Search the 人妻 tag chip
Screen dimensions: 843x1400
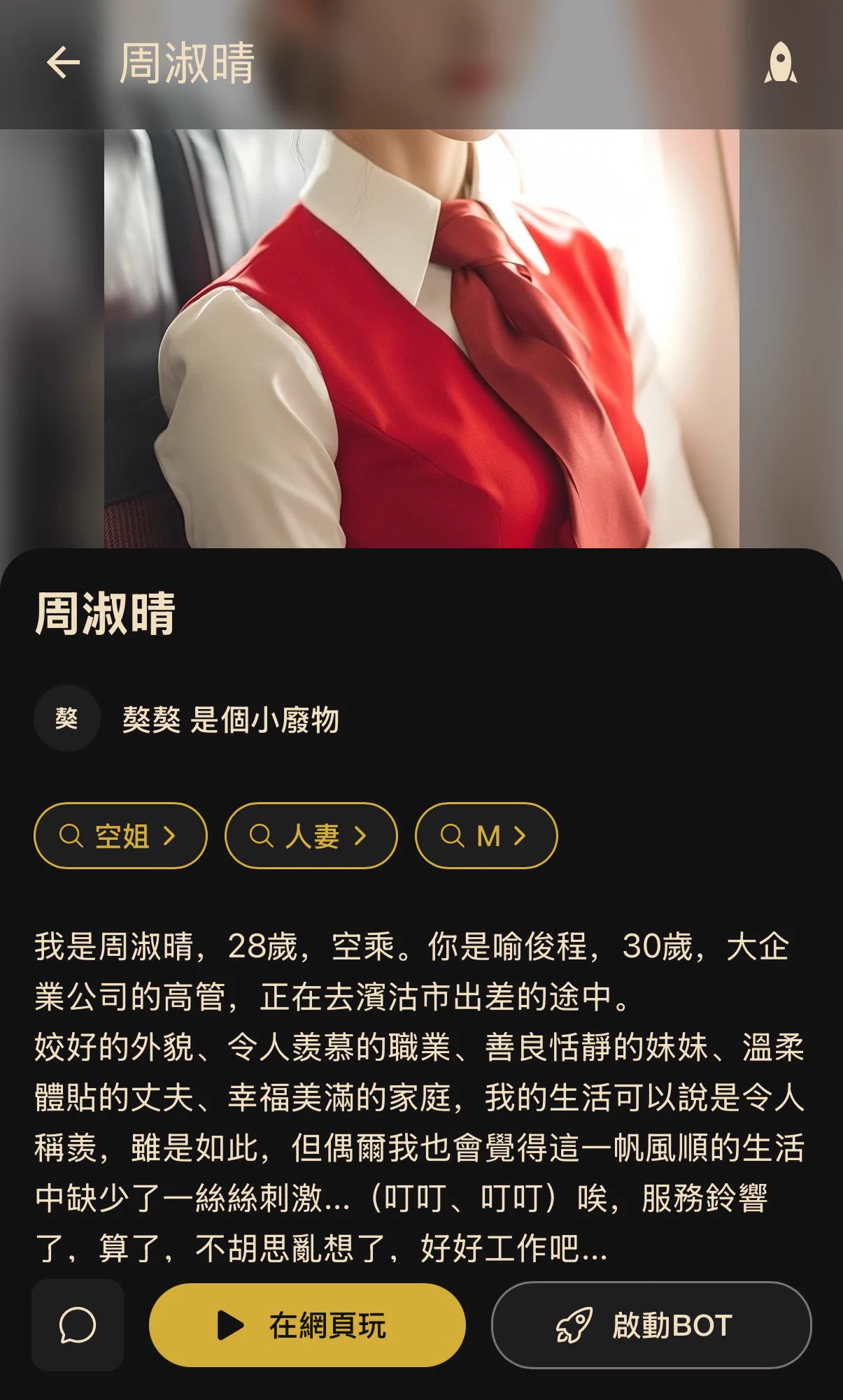[x=311, y=836]
